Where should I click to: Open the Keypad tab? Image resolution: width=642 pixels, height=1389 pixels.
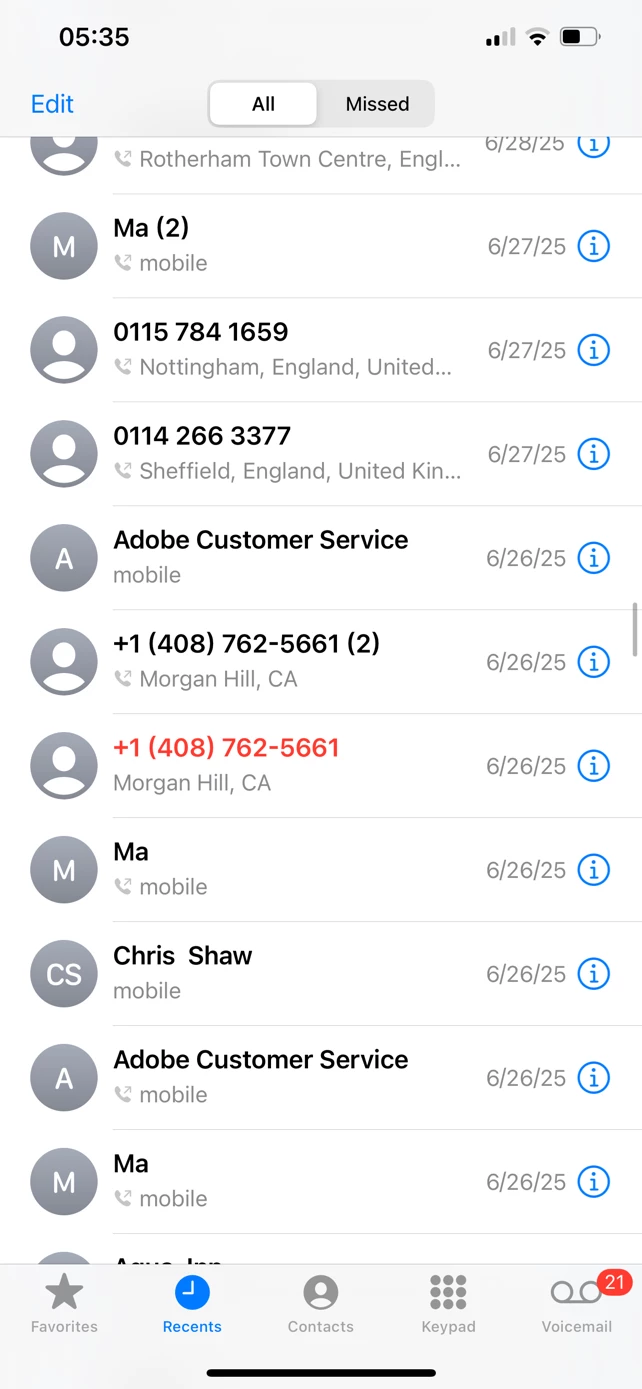(x=448, y=1304)
